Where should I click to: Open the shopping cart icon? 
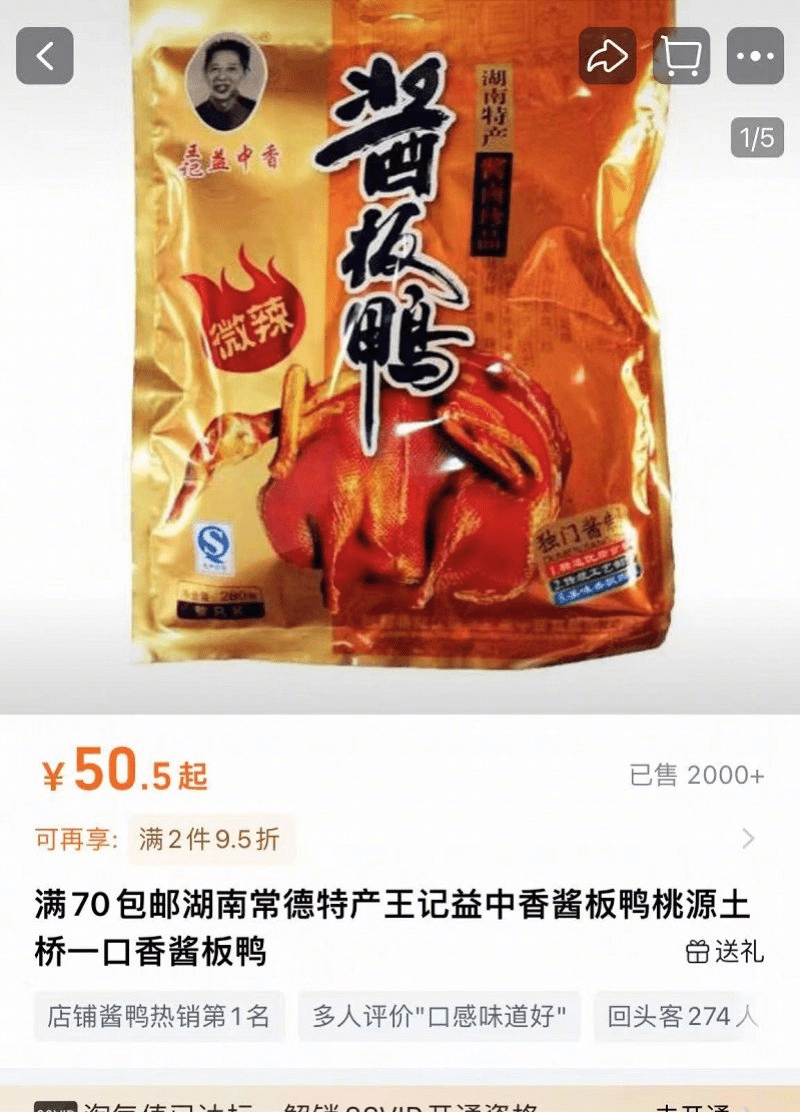(682, 57)
